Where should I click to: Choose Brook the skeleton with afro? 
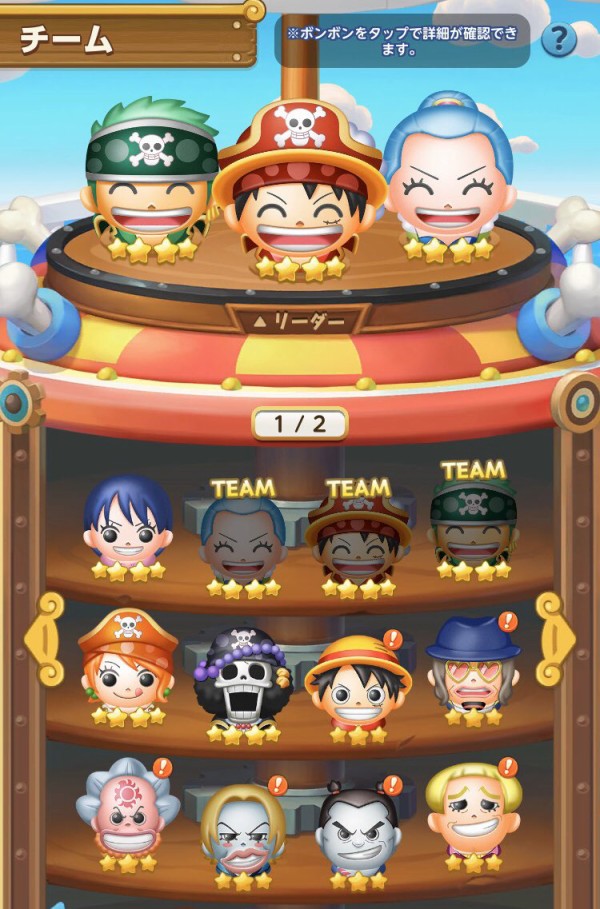pyautogui.click(x=243, y=678)
